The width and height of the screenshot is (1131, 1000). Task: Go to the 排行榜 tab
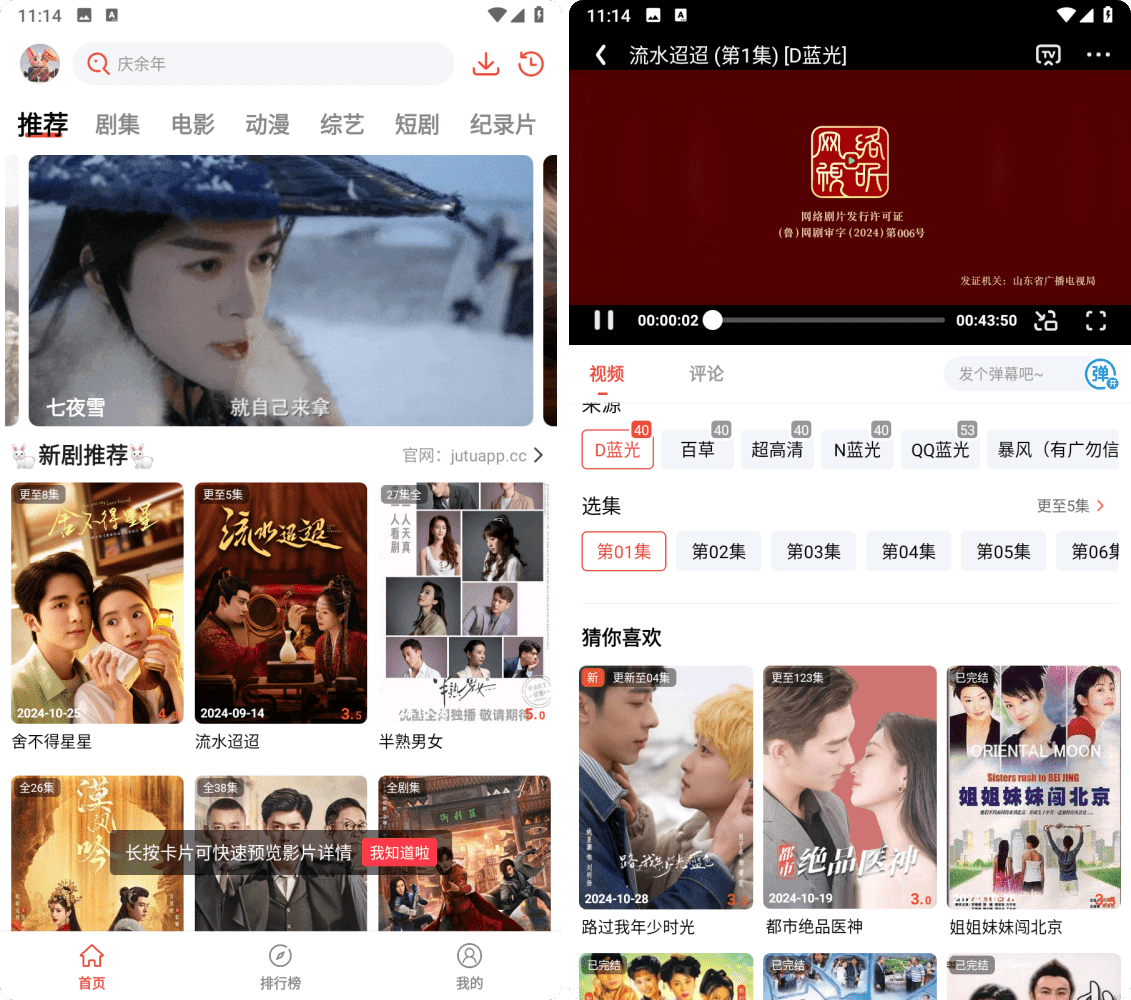click(x=280, y=966)
